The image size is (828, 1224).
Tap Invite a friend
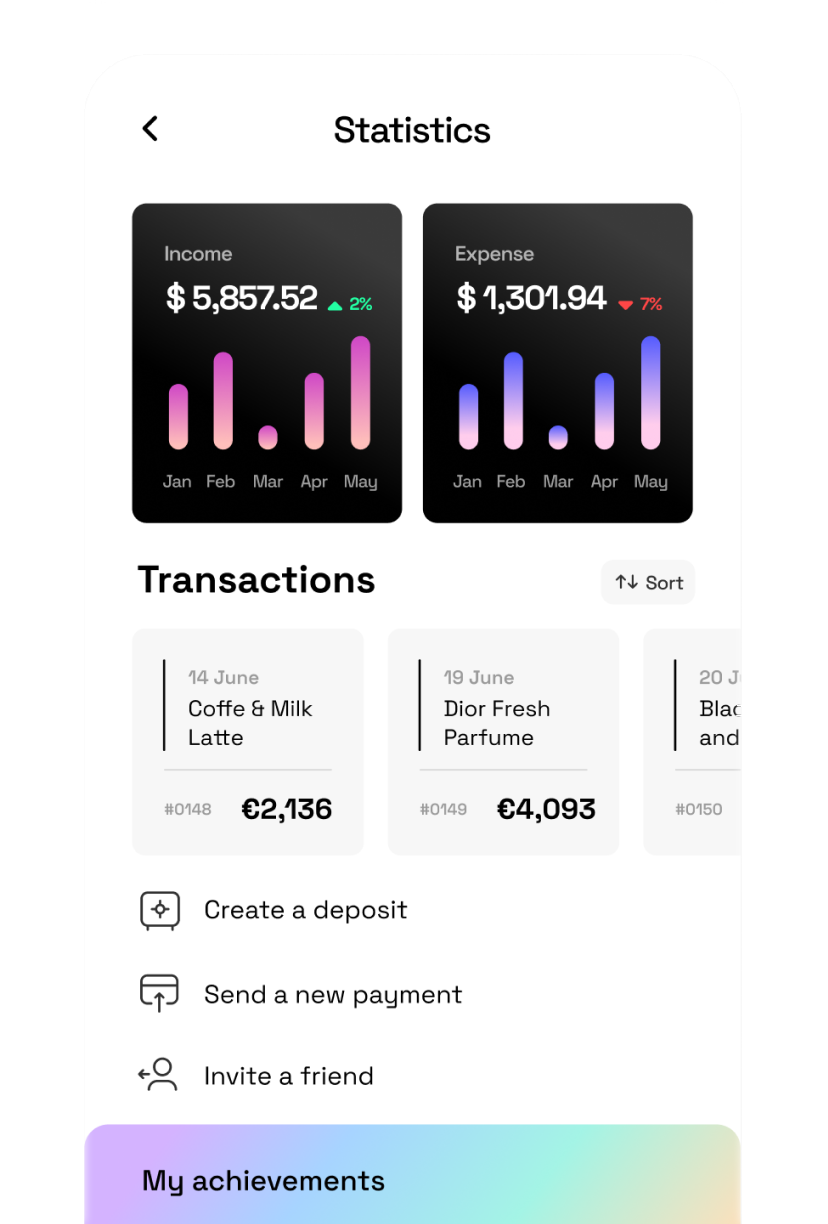click(x=288, y=1076)
